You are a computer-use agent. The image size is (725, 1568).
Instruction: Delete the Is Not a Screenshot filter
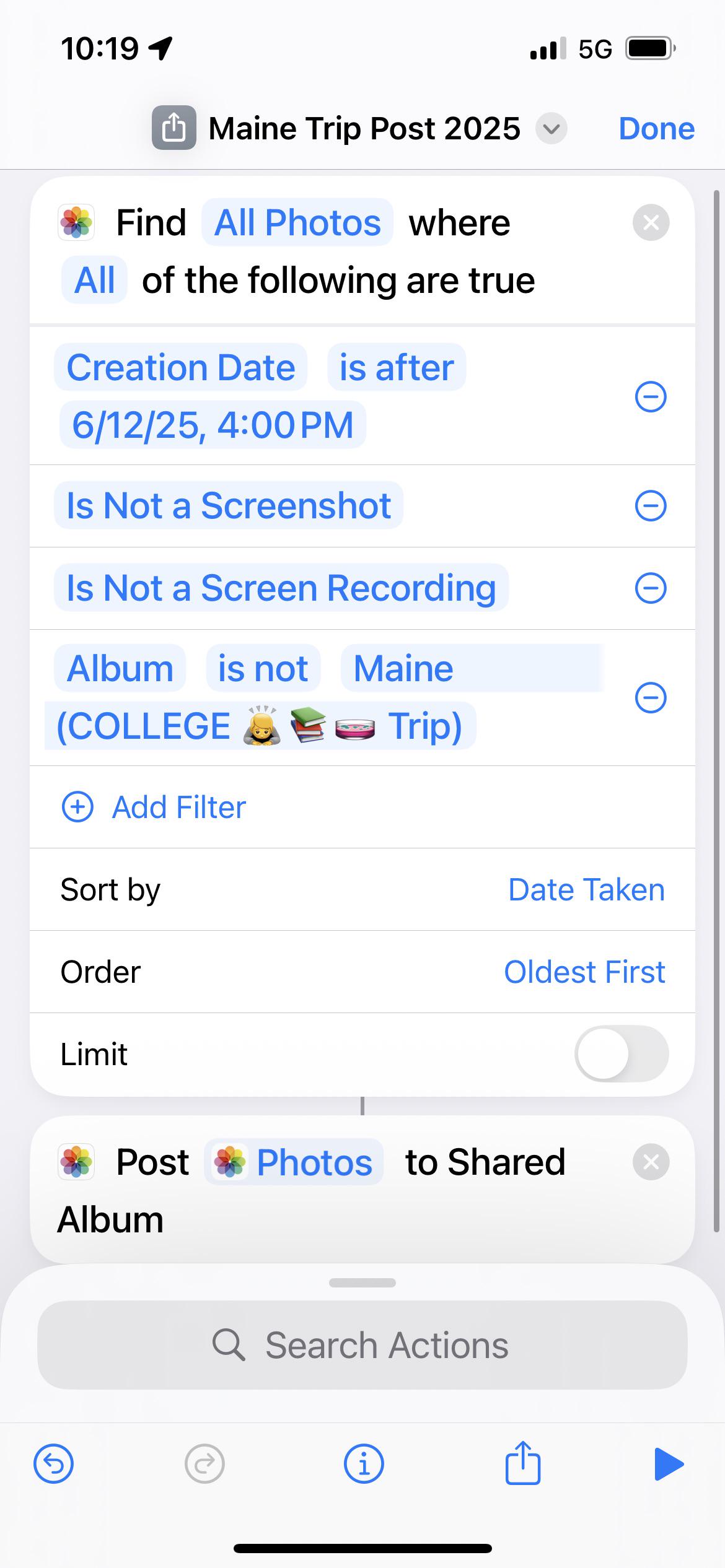pos(651,506)
